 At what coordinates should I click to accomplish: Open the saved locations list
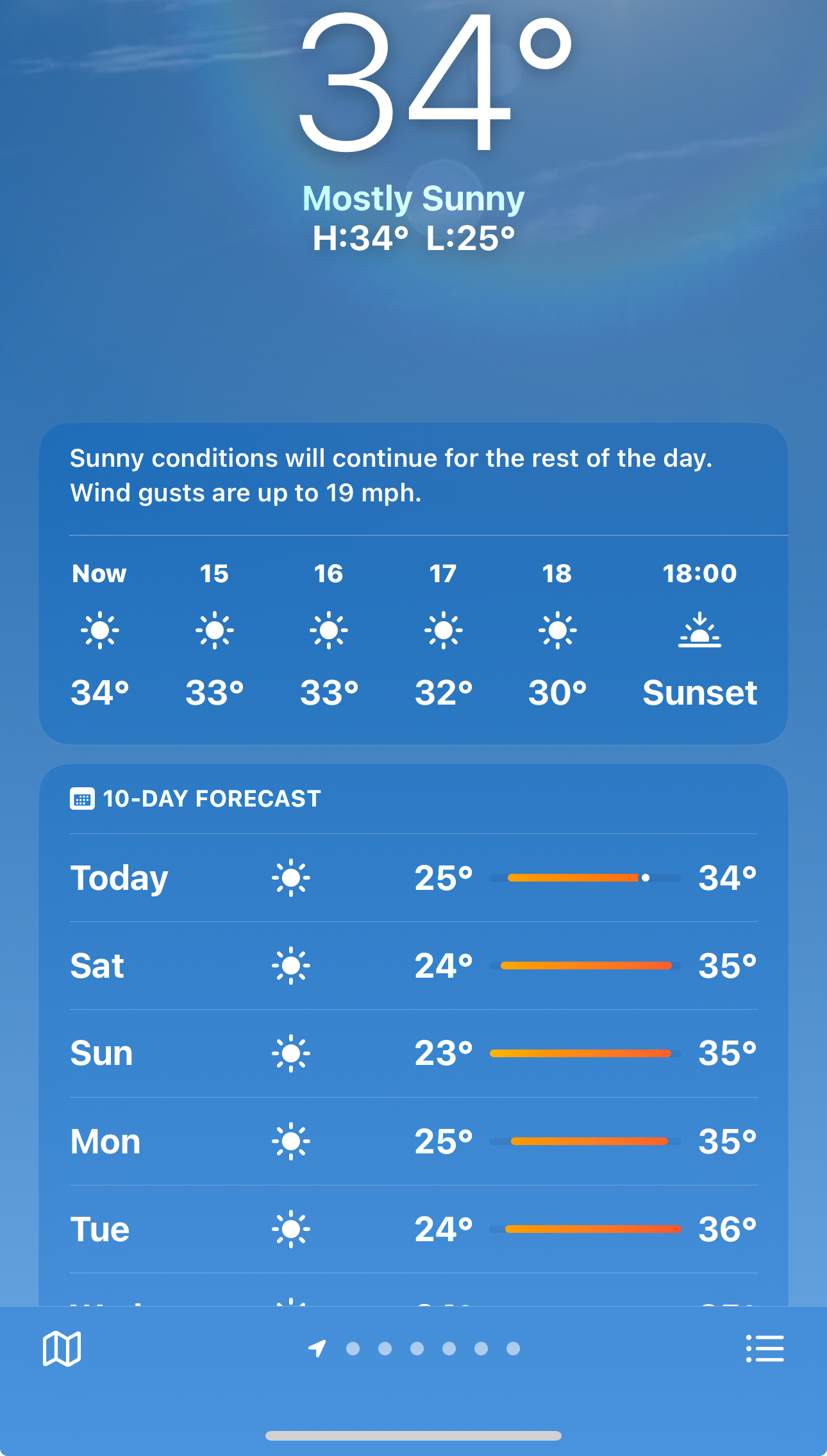pos(765,1348)
